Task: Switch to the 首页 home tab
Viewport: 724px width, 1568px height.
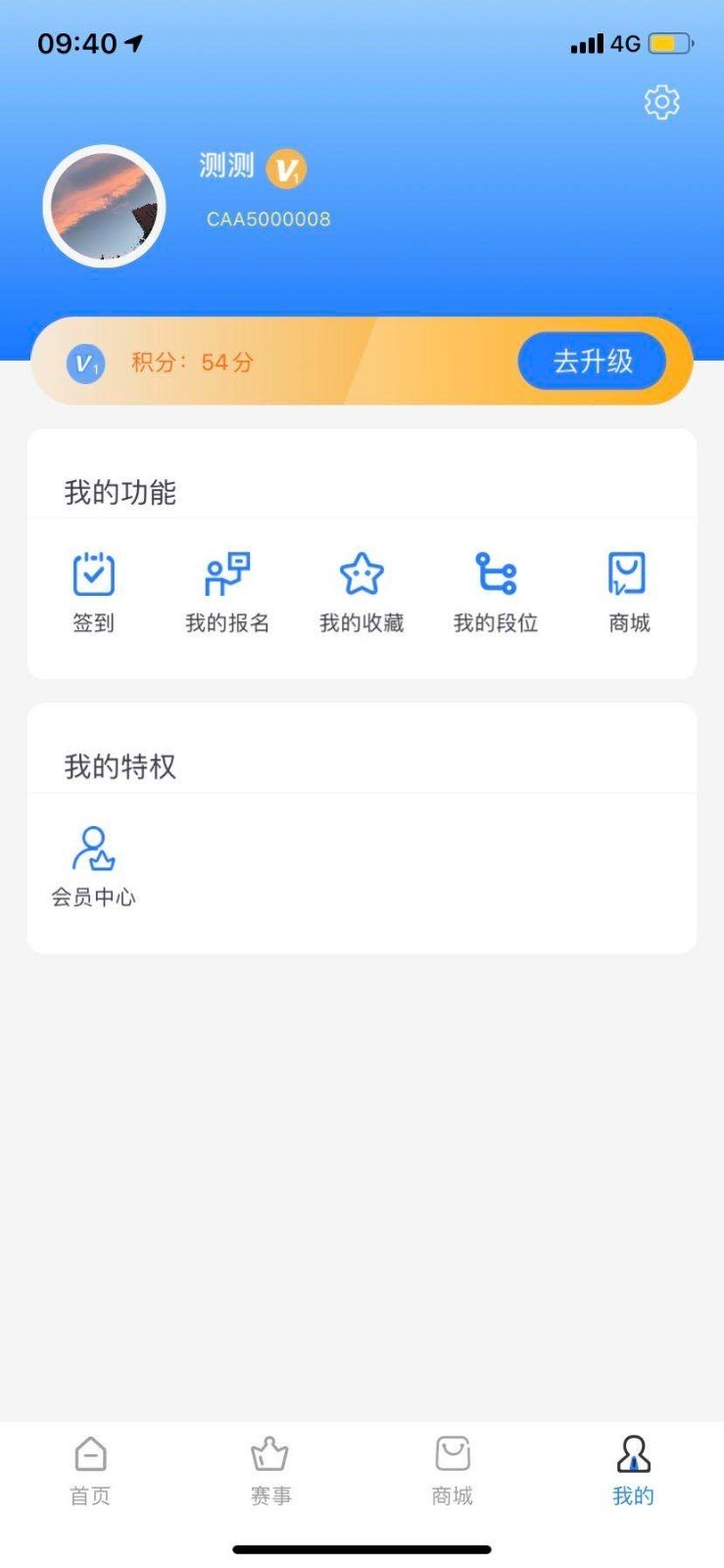Action: 90,1470
